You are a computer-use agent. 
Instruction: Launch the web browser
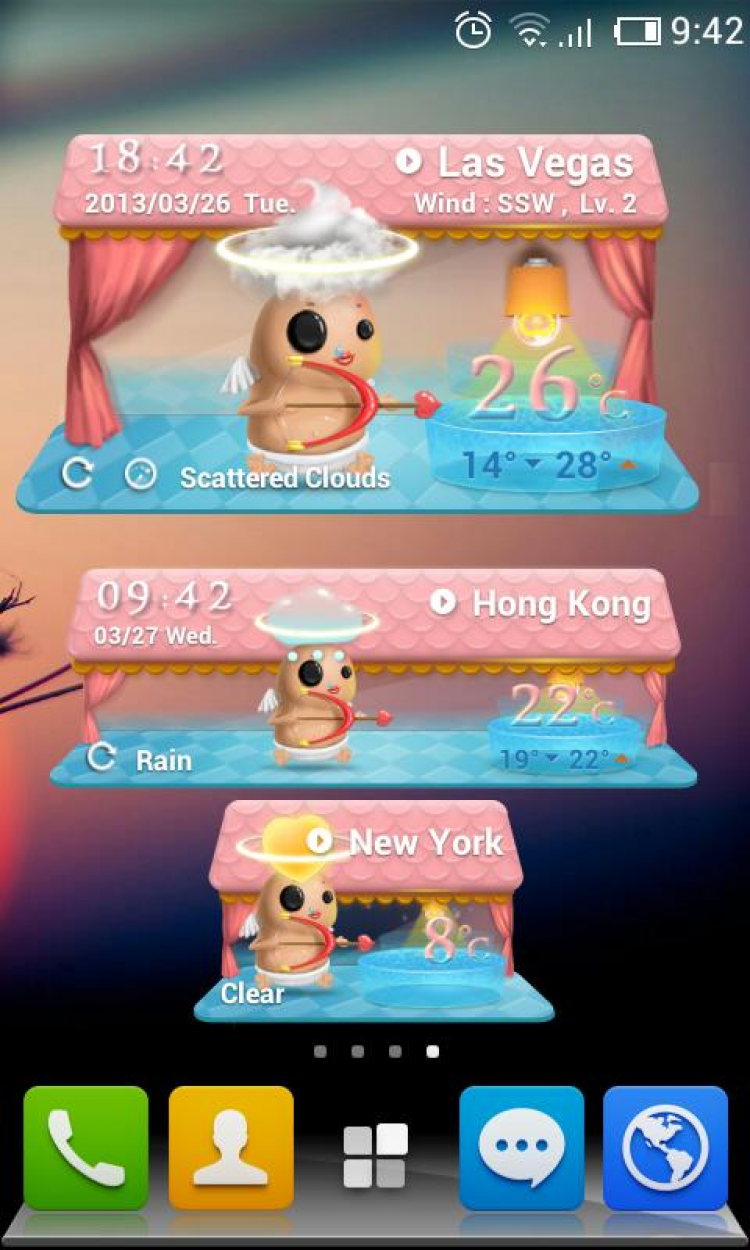(665, 1148)
